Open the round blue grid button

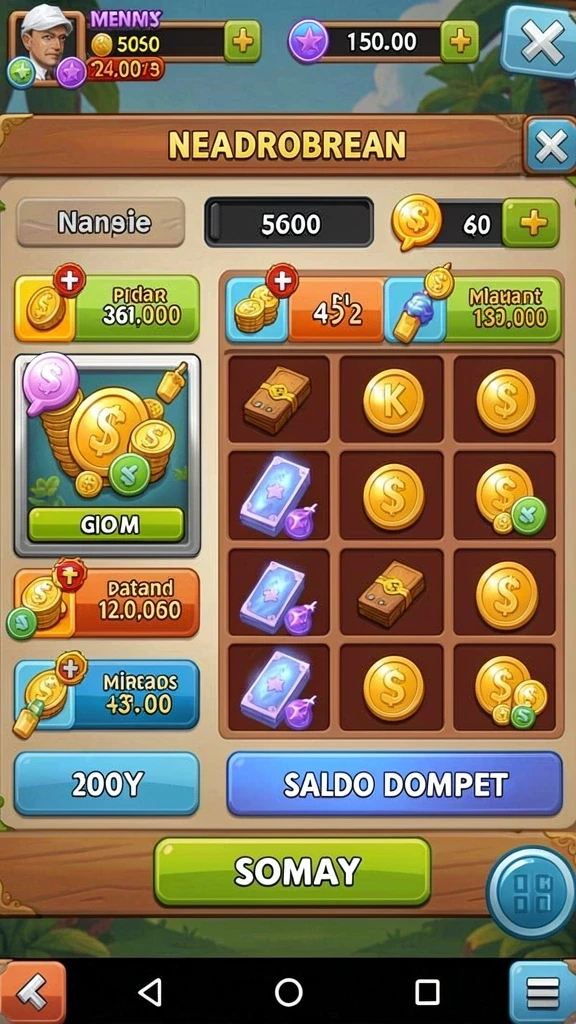coord(533,893)
